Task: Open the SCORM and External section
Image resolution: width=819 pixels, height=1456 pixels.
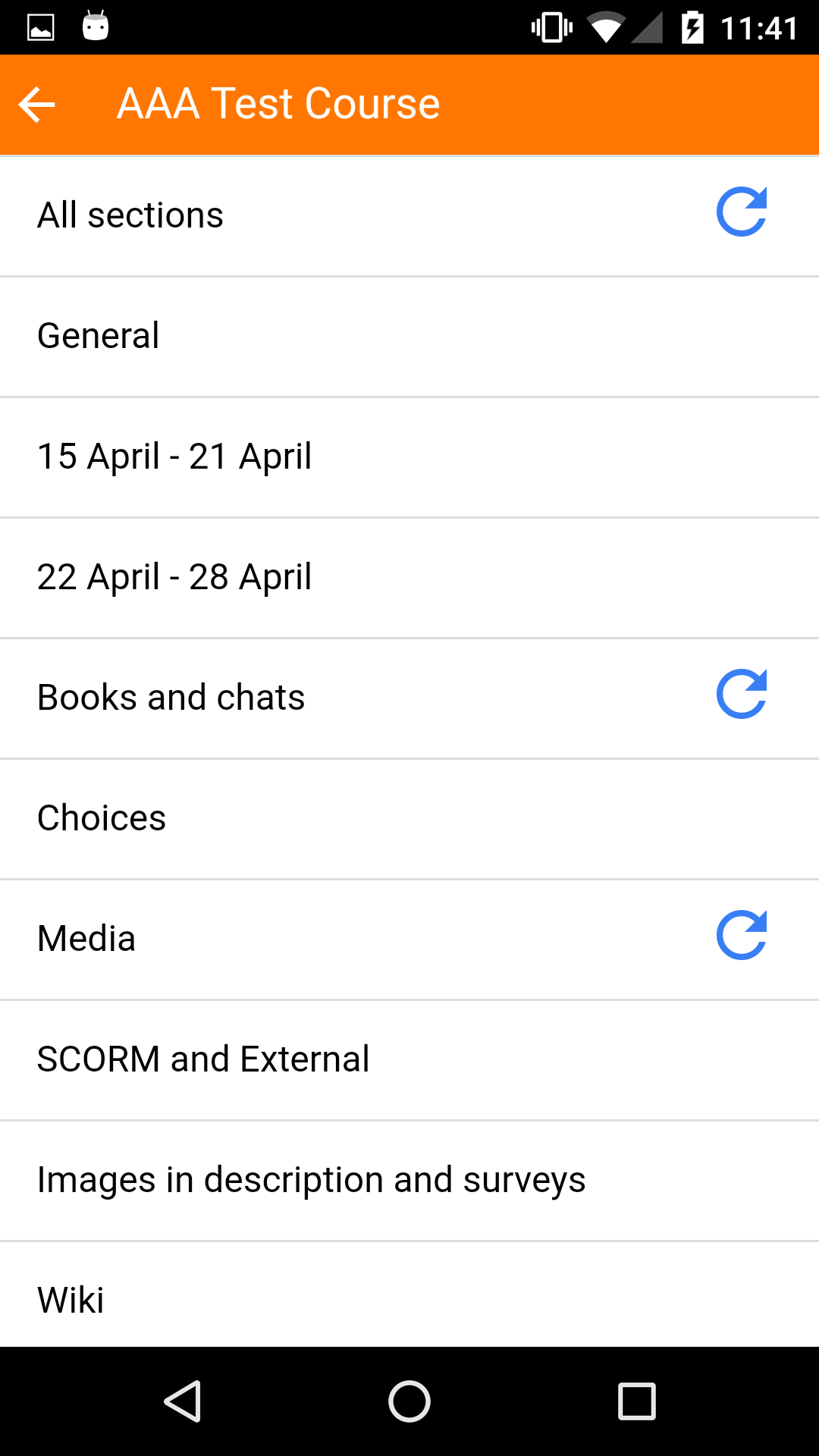Action: (409, 1060)
